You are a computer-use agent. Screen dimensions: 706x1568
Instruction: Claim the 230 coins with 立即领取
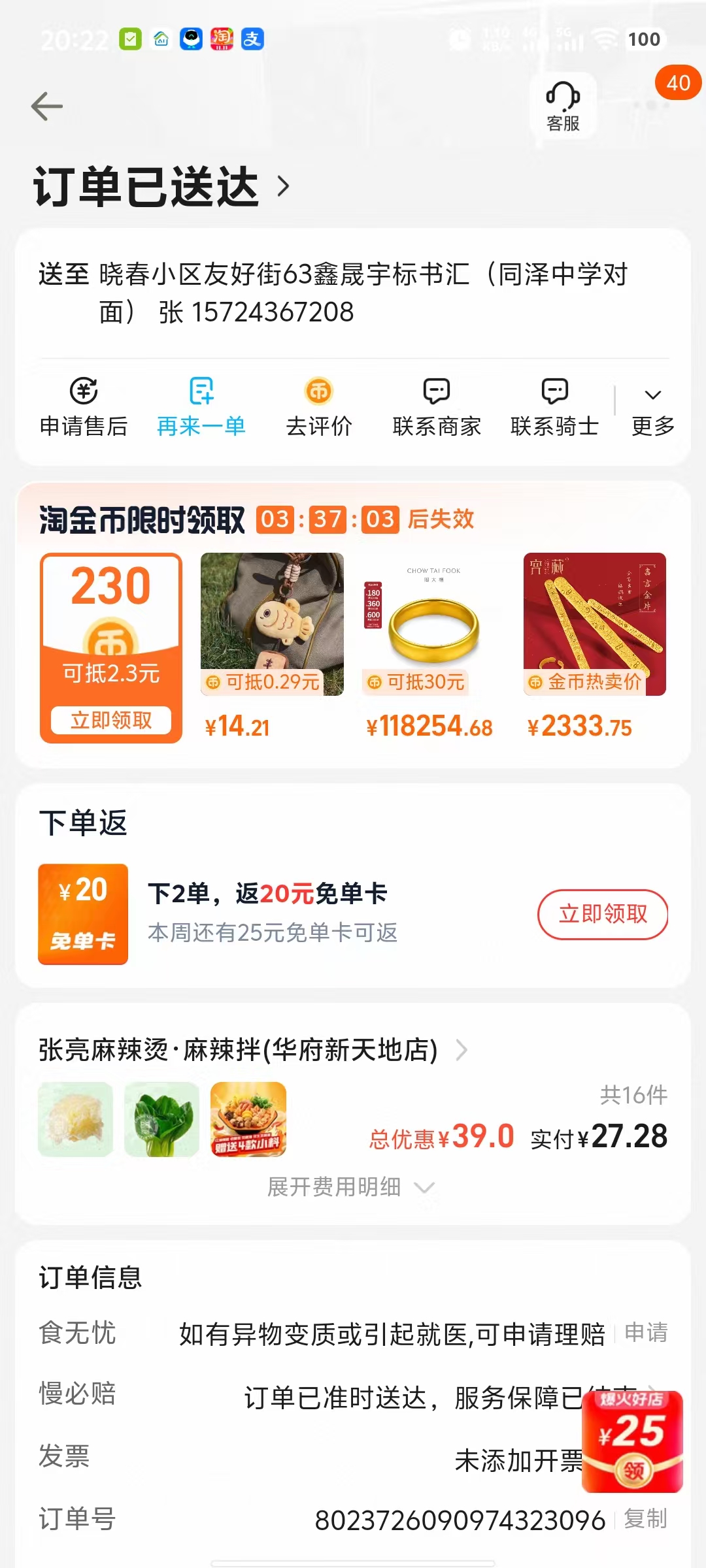(111, 721)
